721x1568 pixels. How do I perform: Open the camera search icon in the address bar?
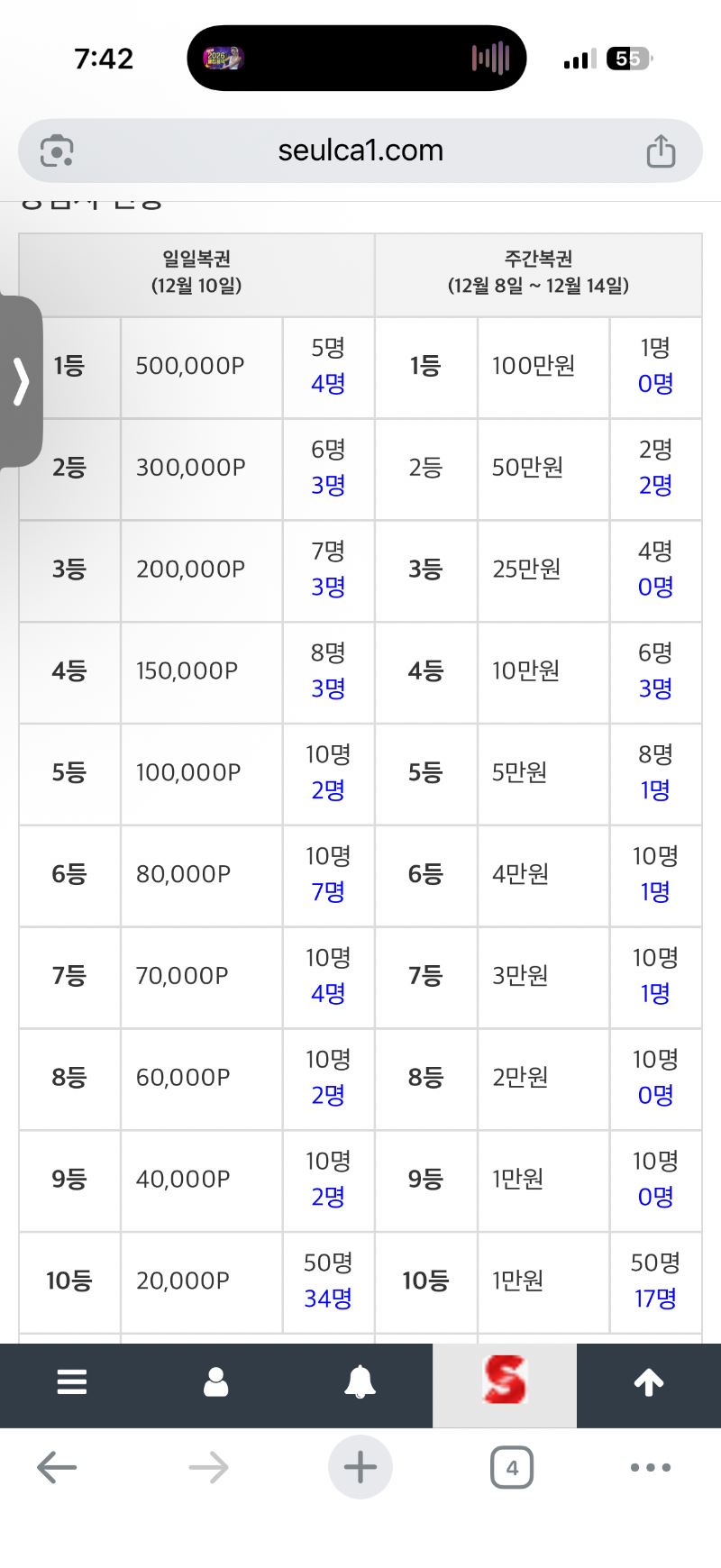pyautogui.click(x=57, y=150)
